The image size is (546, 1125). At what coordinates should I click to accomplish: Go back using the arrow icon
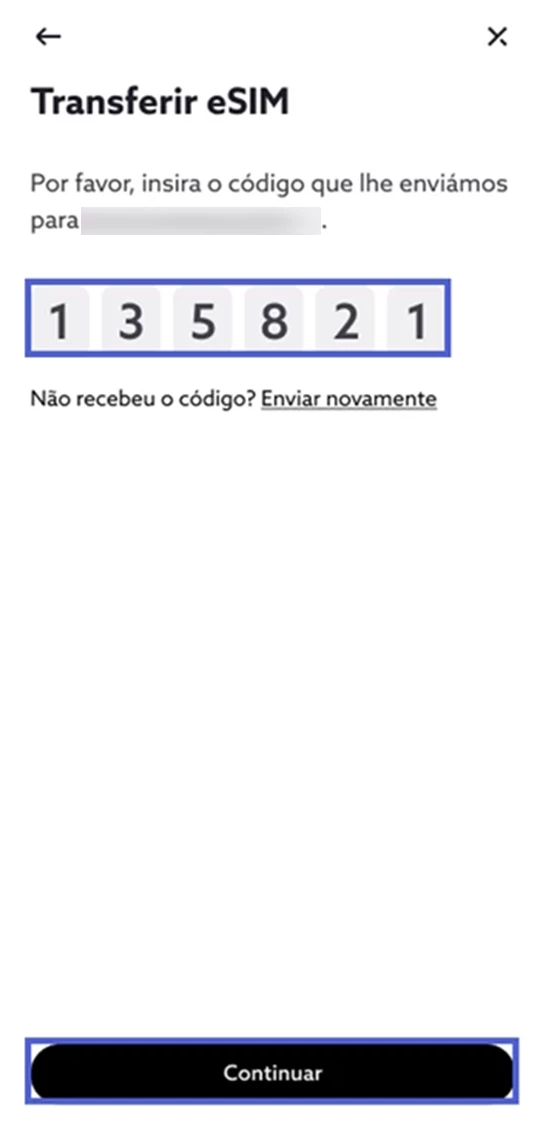click(x=48, y=37)
